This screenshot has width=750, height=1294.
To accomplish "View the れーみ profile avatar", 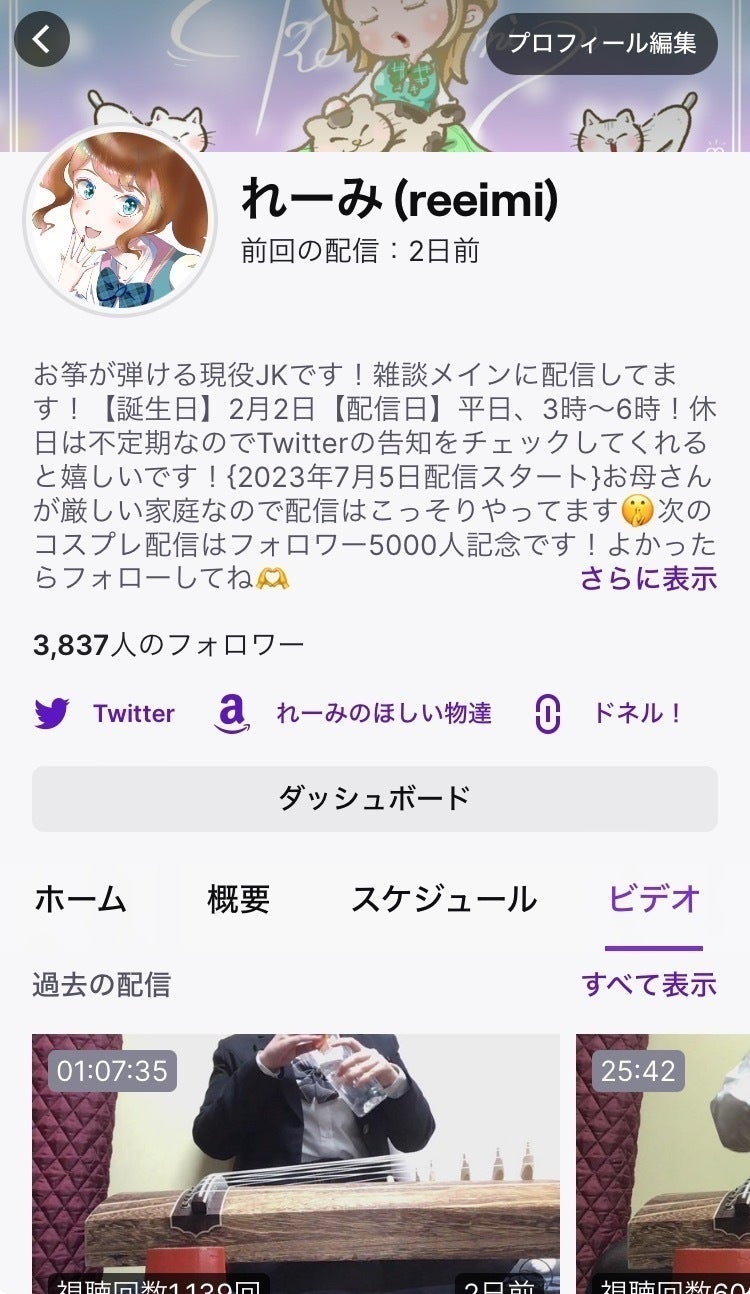I will coord(120,220).
